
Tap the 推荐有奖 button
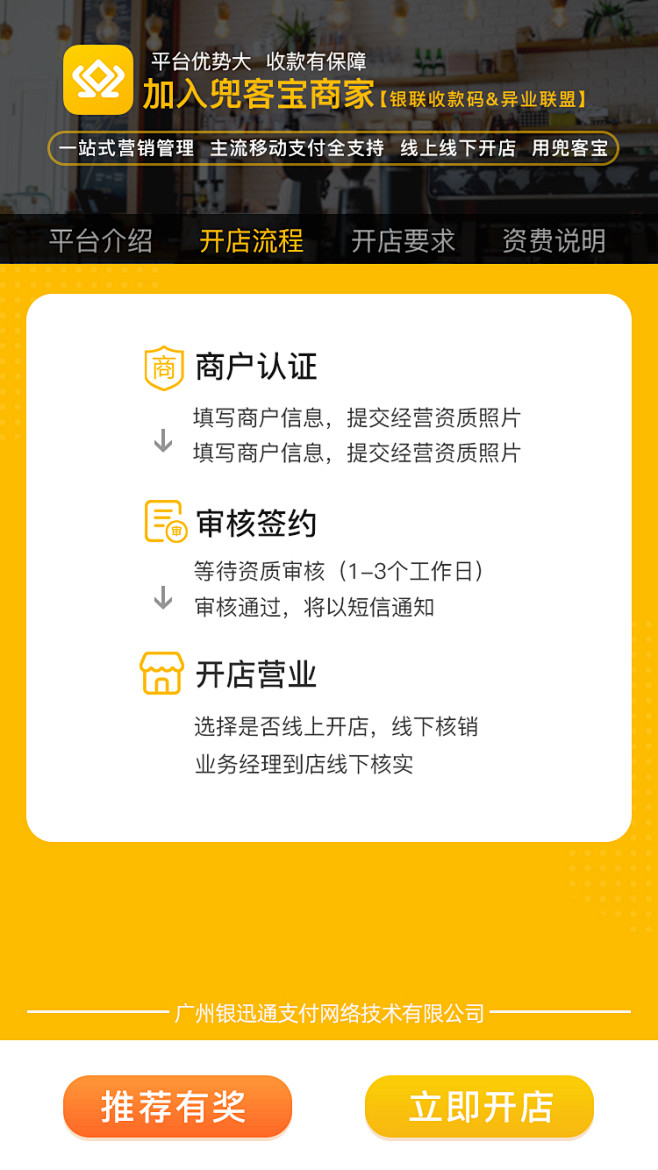[x=177, y=1106]
